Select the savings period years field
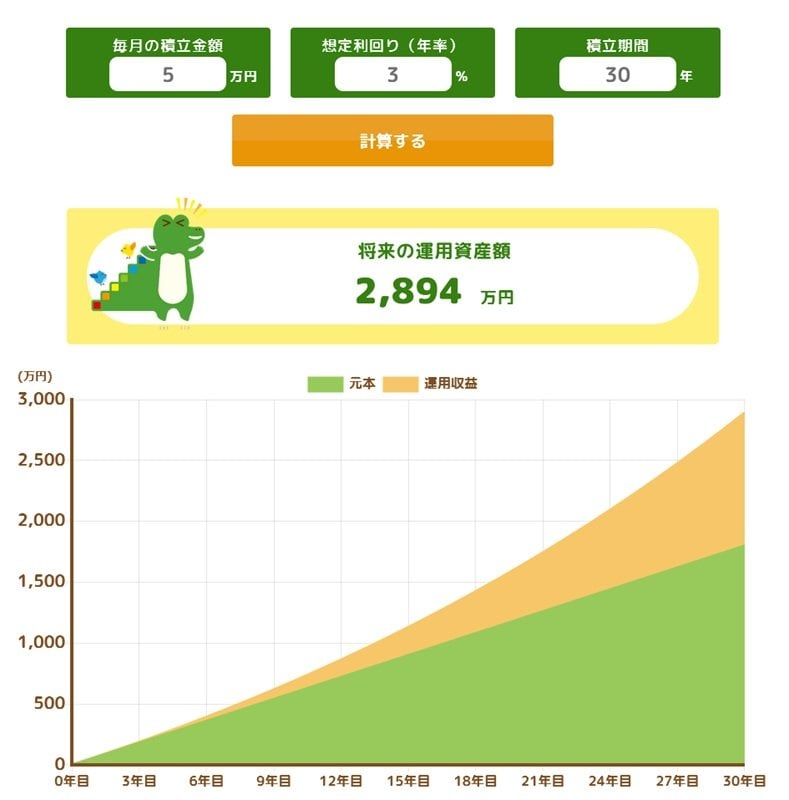Image resolution: width=789 pixels, height=800 pixels. (617, 75)
